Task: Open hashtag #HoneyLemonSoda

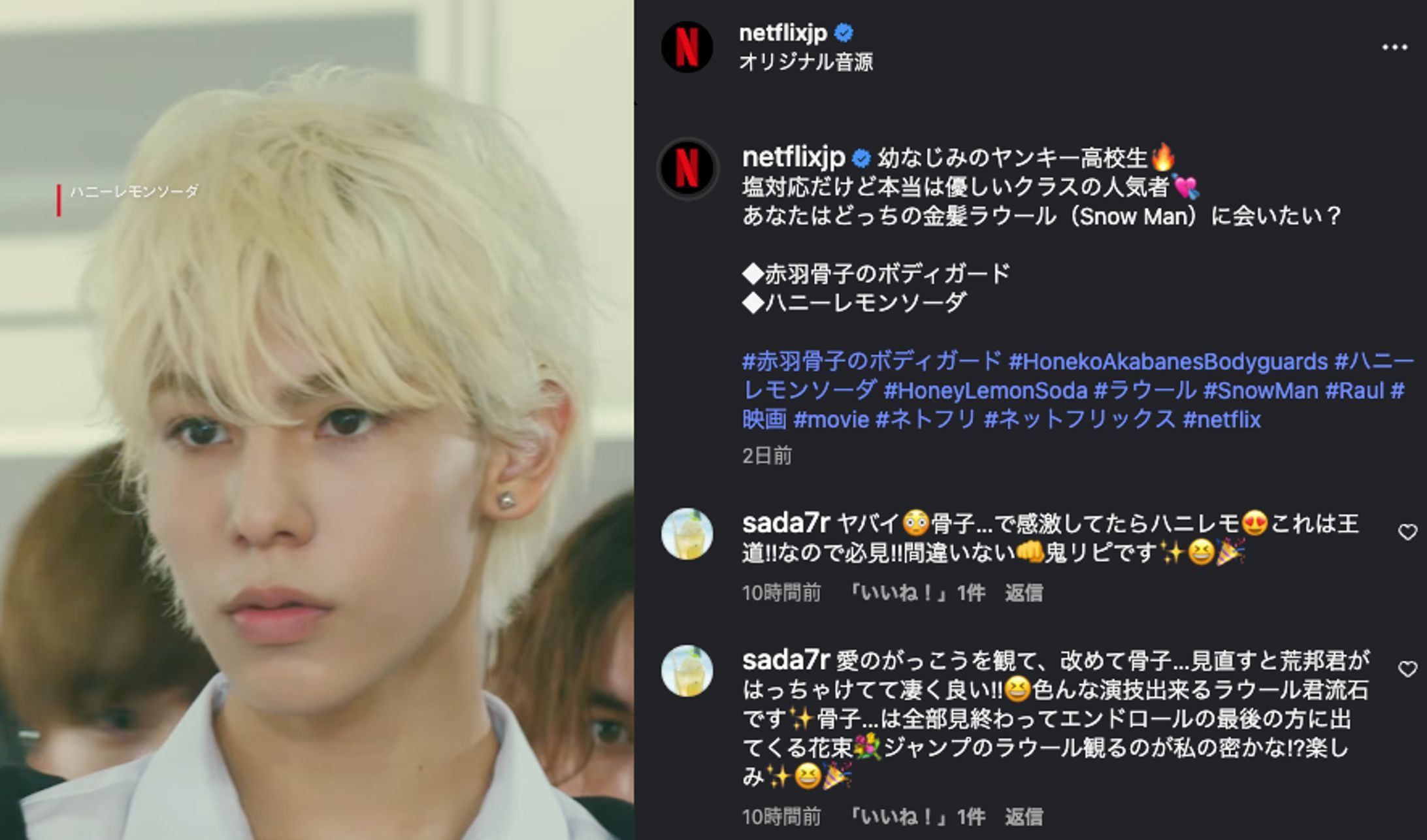Action: tap(985, 391)
